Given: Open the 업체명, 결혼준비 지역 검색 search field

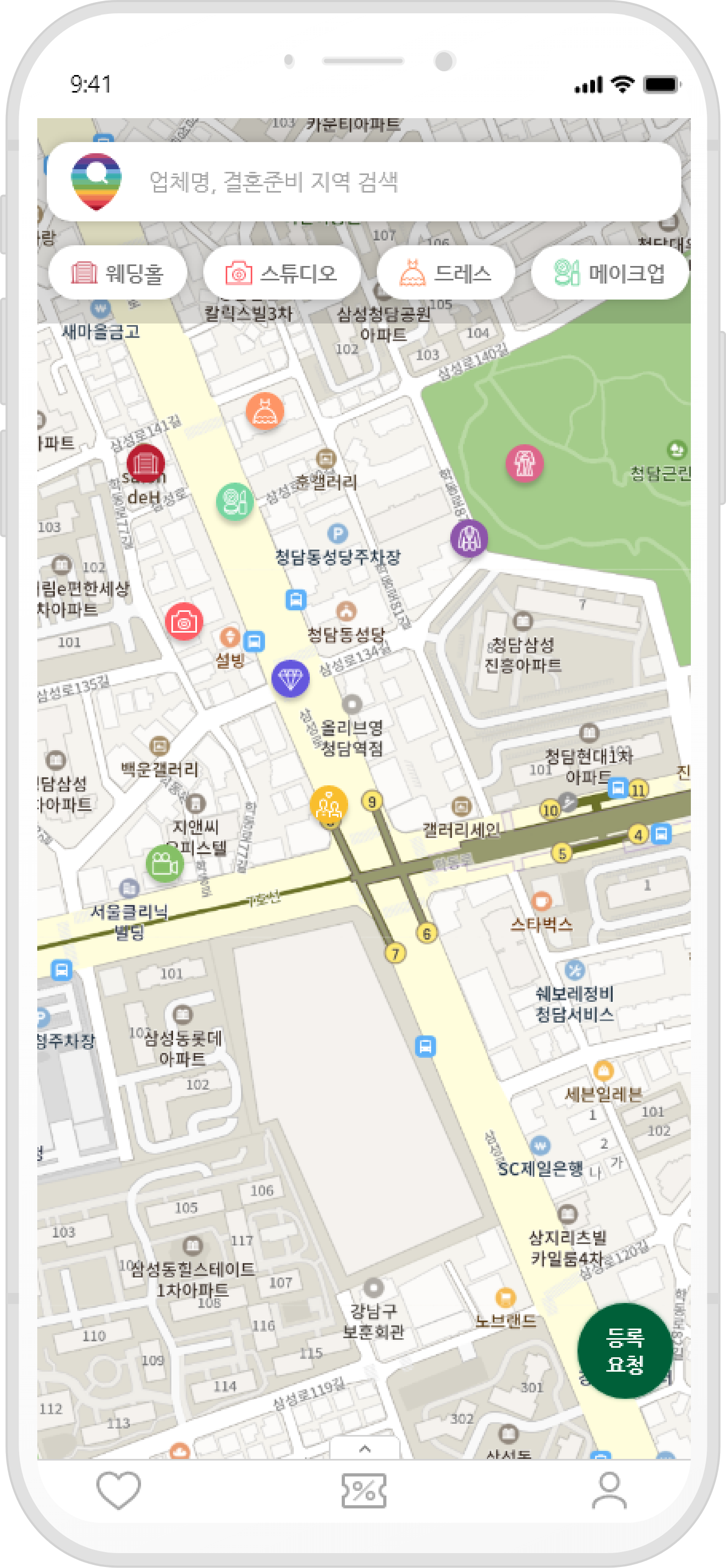Looking at the screenshot, I should click(390, 181).
